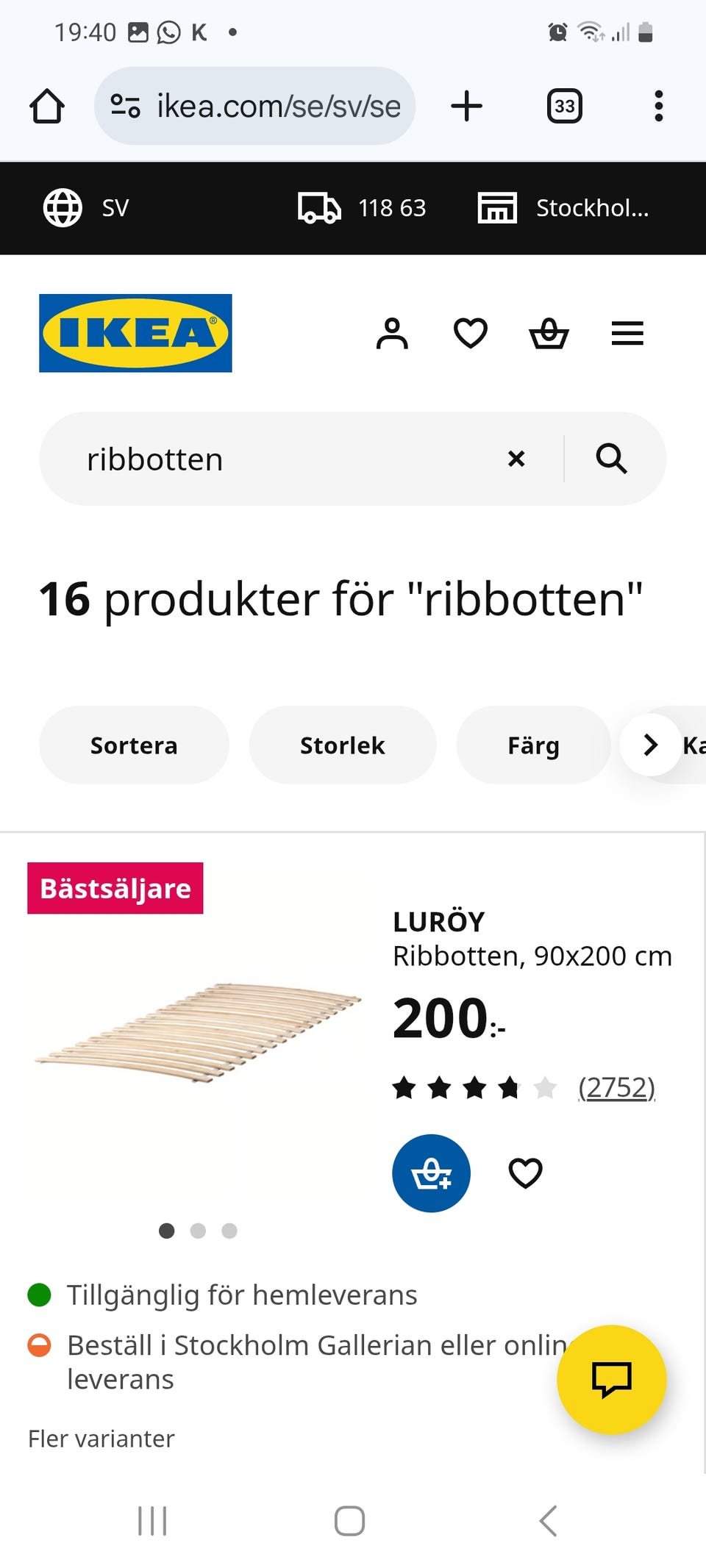Screen dimensions: 706x1568
Task: Open the shopping bag icon
Action: click(550, 334)
